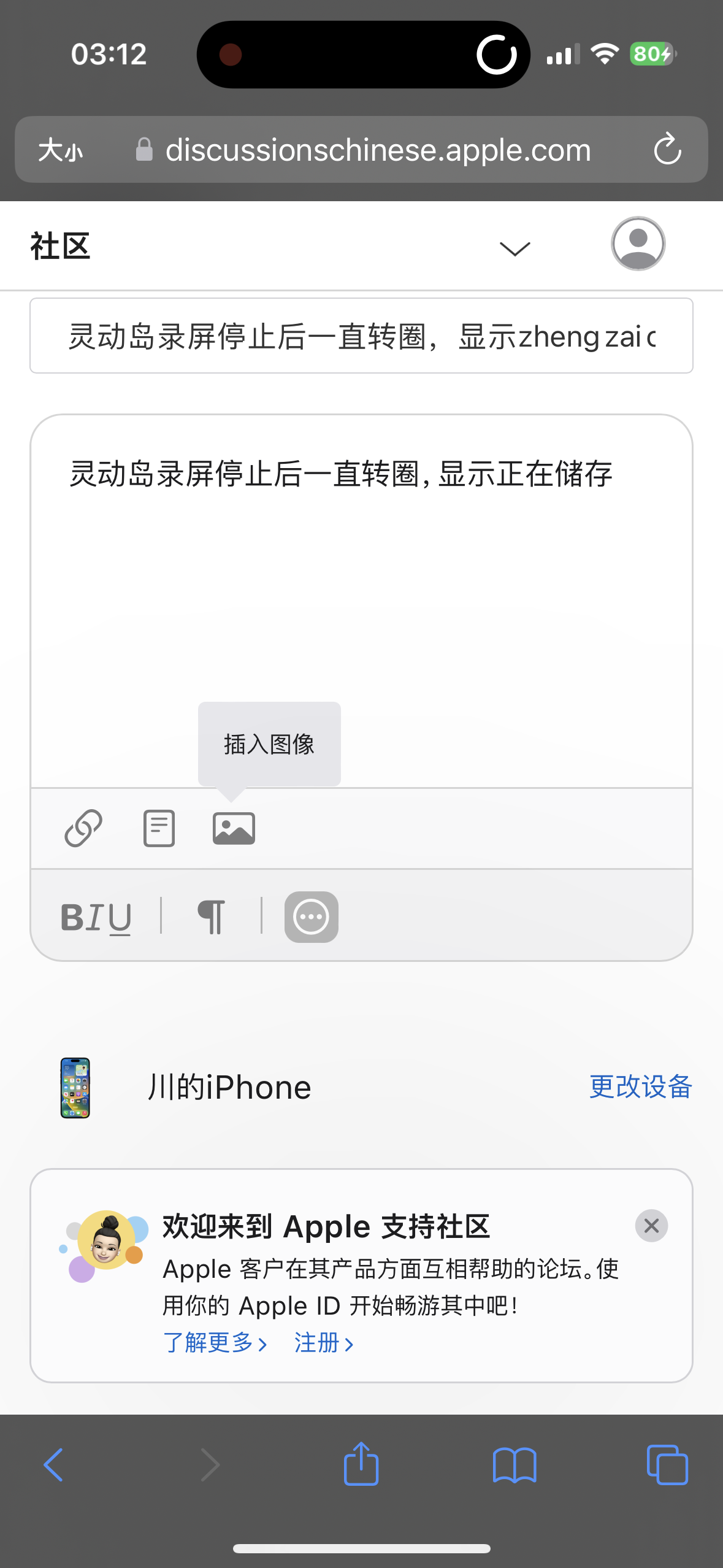Tap the document icon in the editor toolbar
723x1568 pixels.
pos(159,828)
